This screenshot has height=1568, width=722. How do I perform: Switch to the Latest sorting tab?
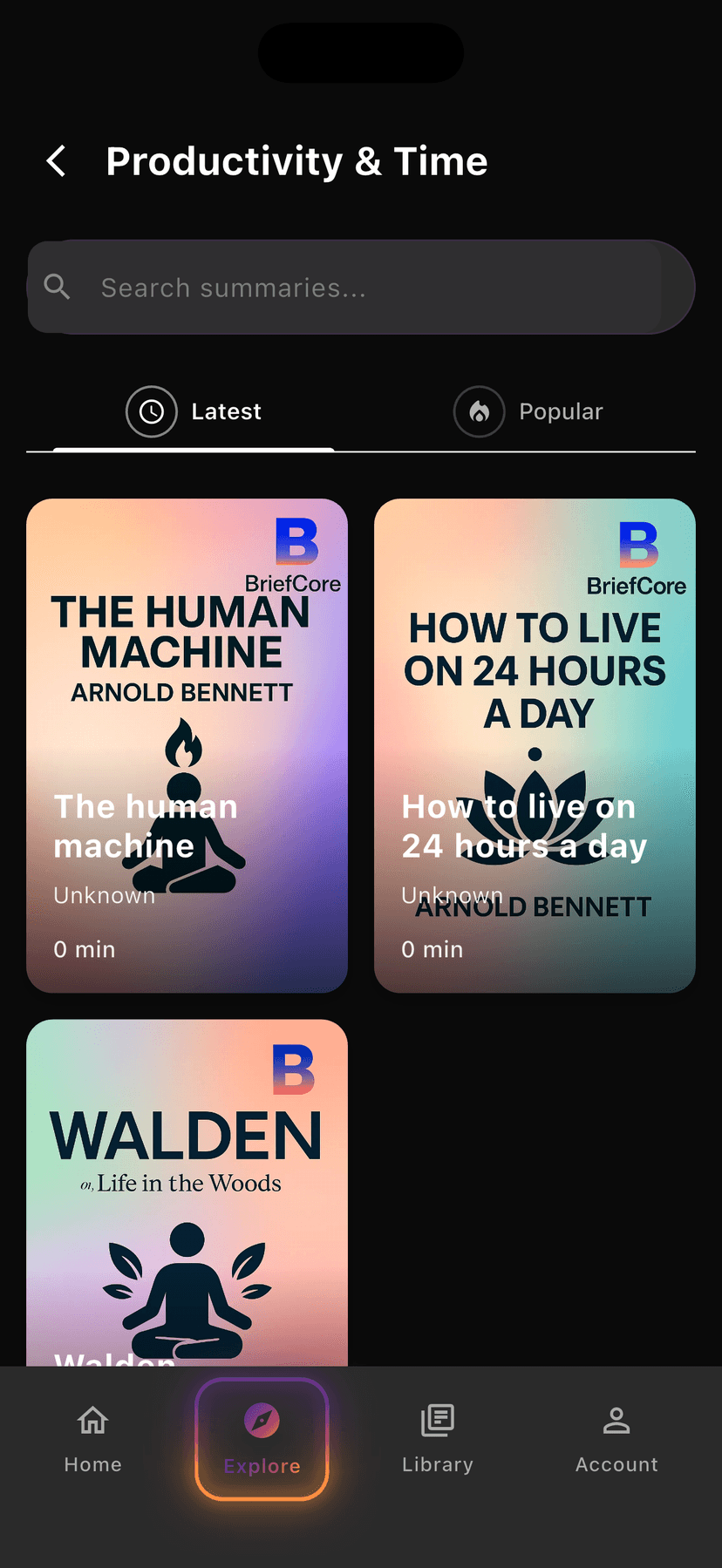tap(226, 411)
